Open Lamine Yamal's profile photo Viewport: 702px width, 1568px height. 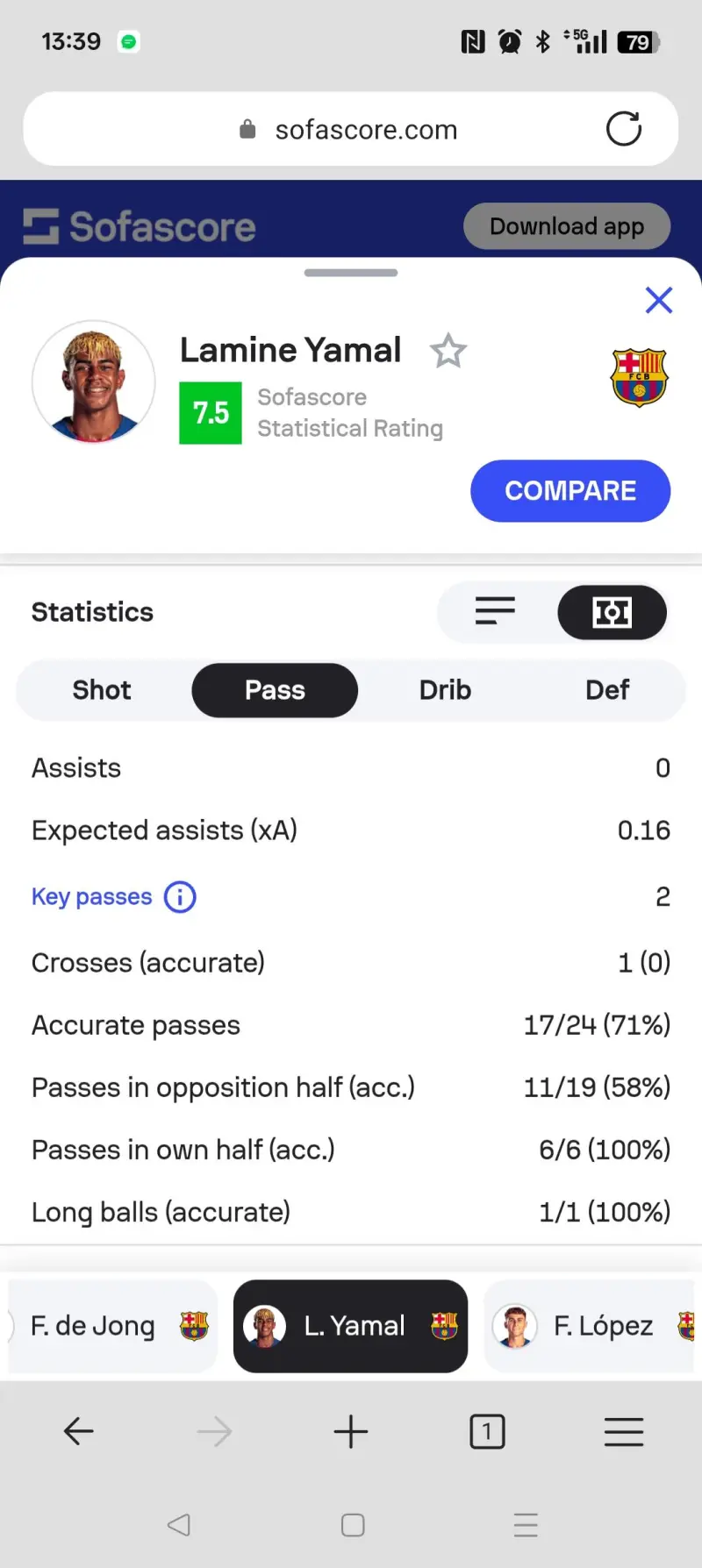[x=94, y=382]
